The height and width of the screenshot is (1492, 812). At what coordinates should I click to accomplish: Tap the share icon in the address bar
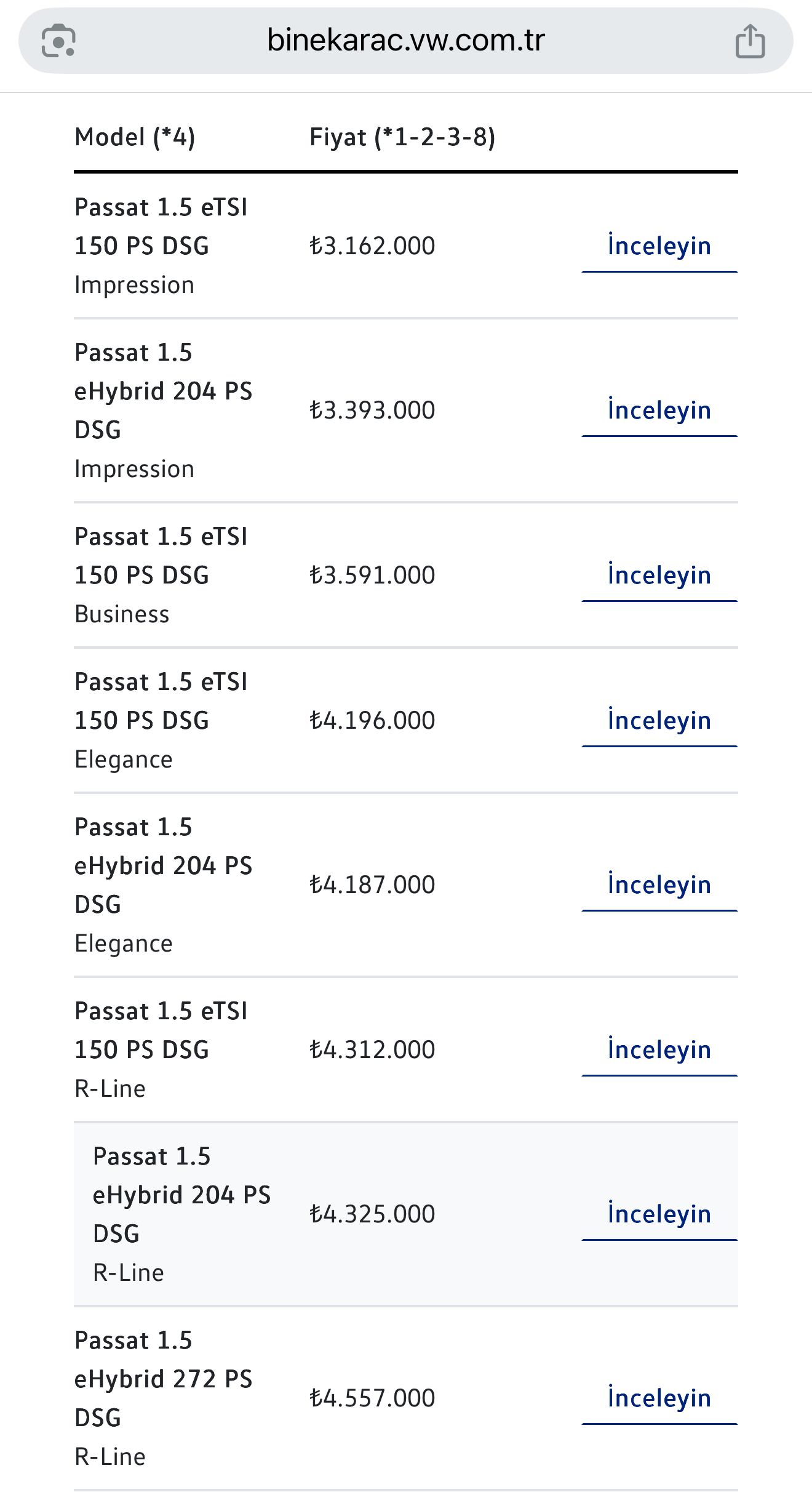[750, 41]
